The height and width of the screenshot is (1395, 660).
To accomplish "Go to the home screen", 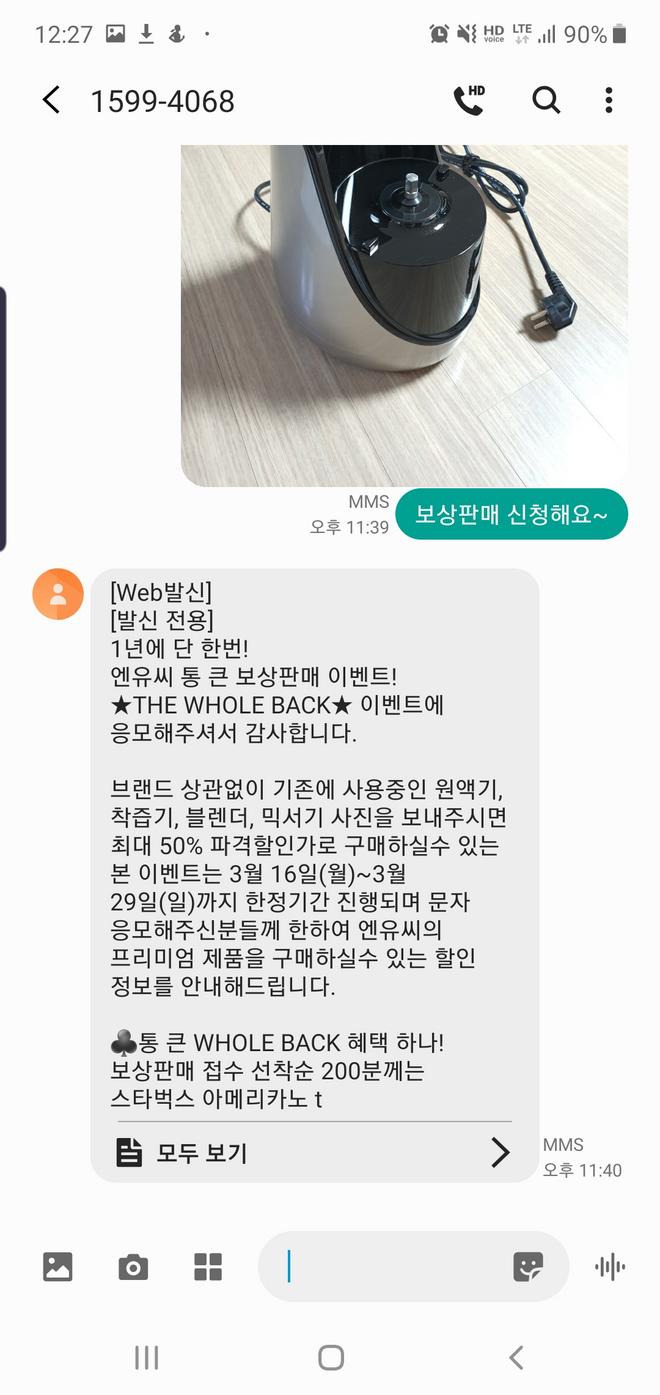I will click(x=330, y=1357).
